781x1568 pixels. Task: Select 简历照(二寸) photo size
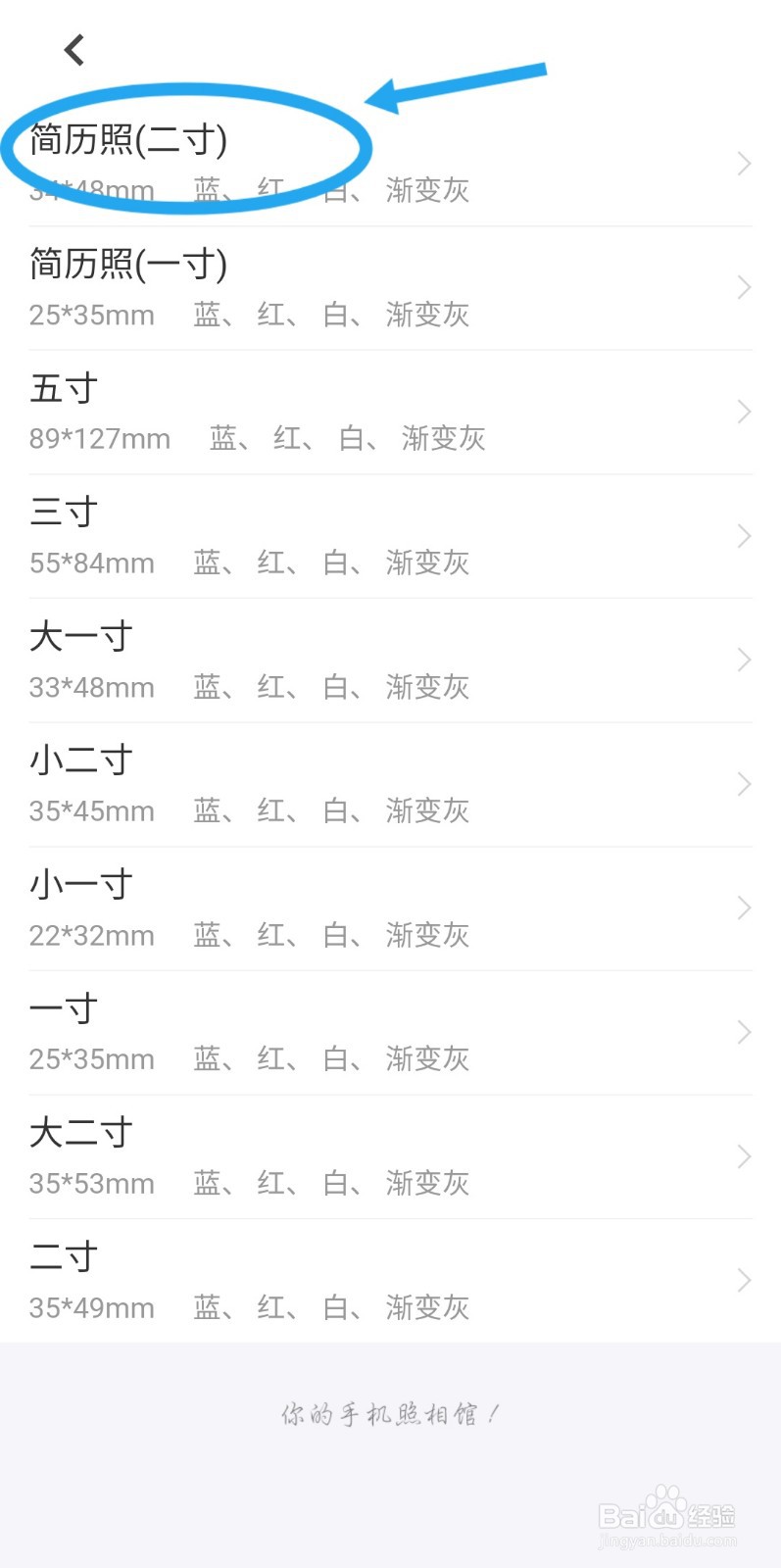click(x=391, y=164)
